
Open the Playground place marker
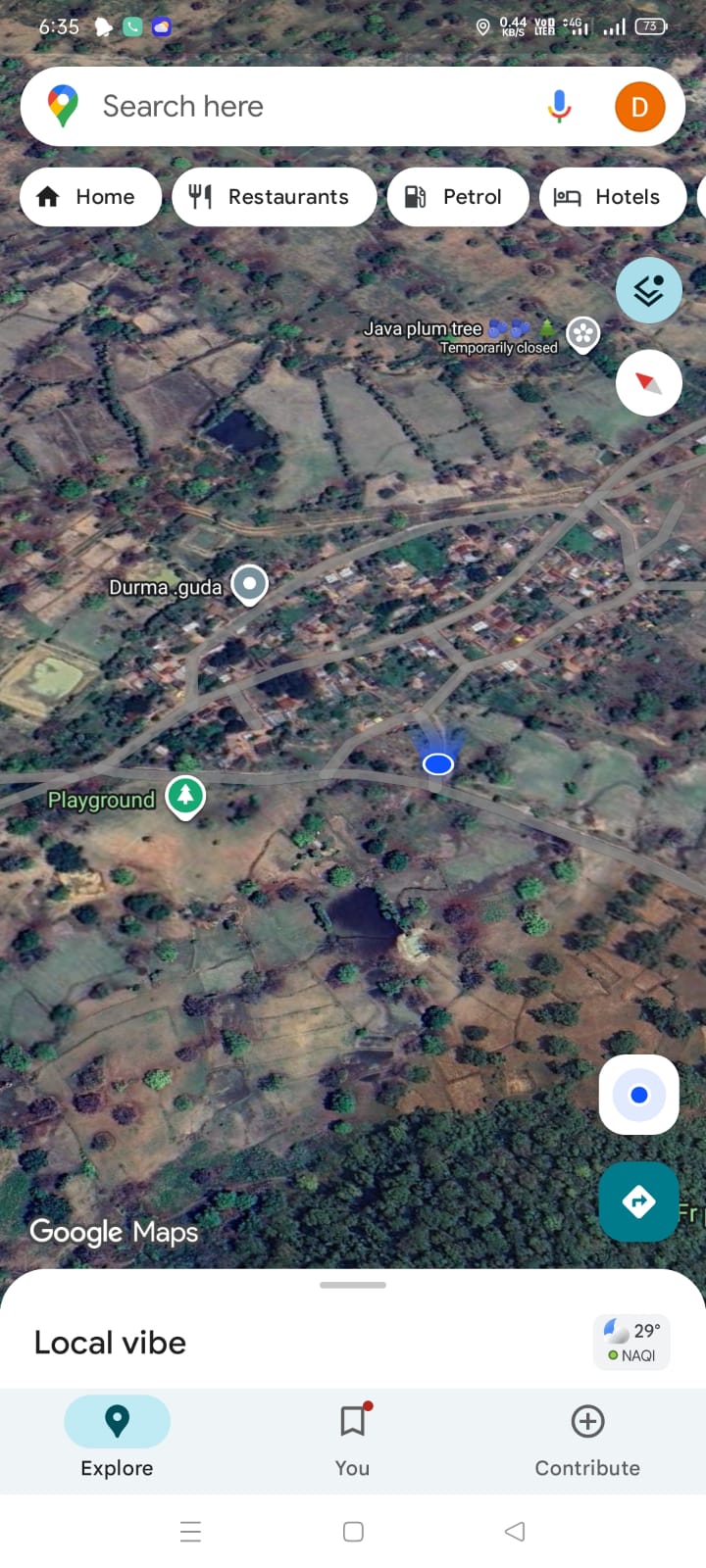(x=185, y=795)
